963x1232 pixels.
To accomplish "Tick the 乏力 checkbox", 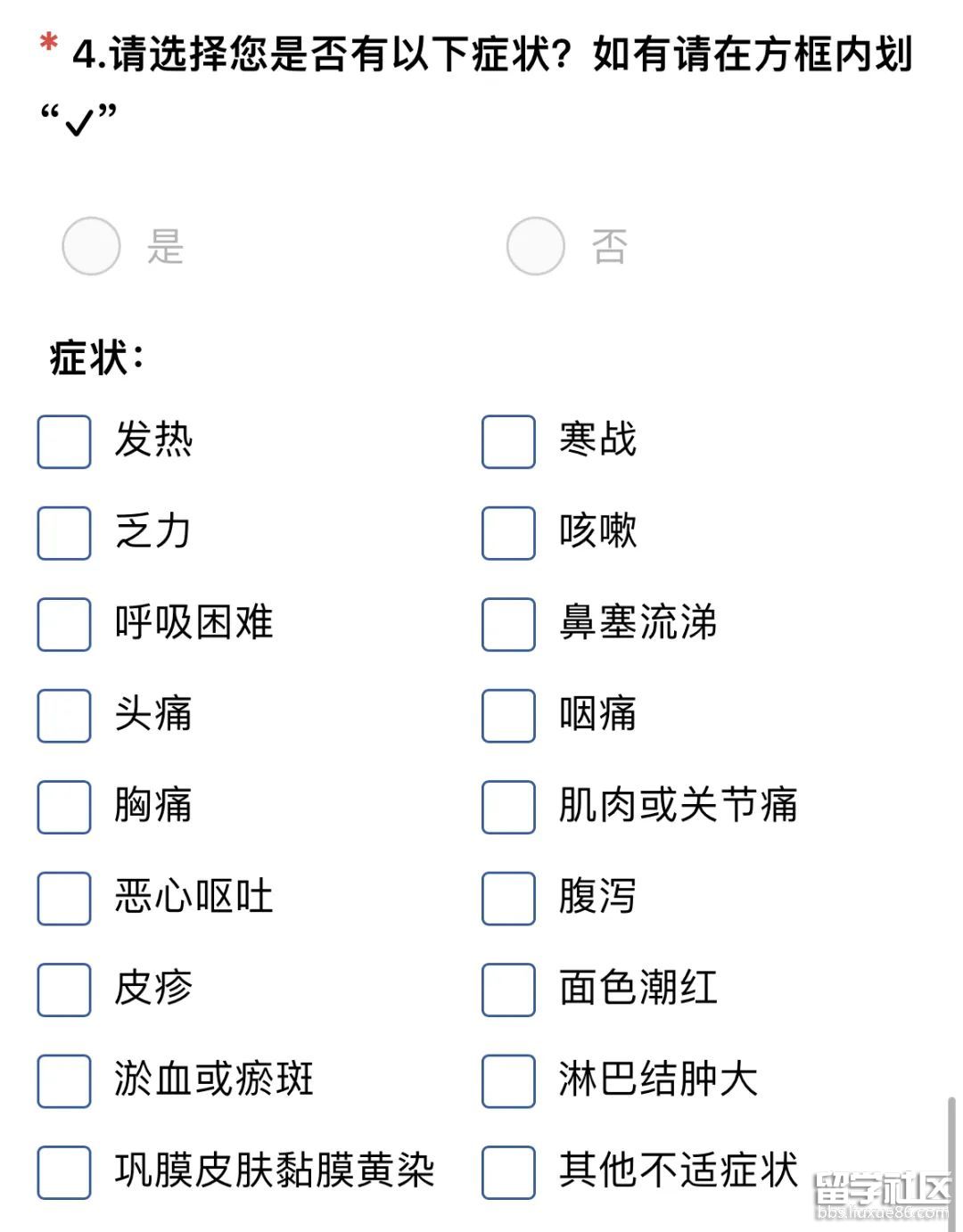I will (64, 533).
